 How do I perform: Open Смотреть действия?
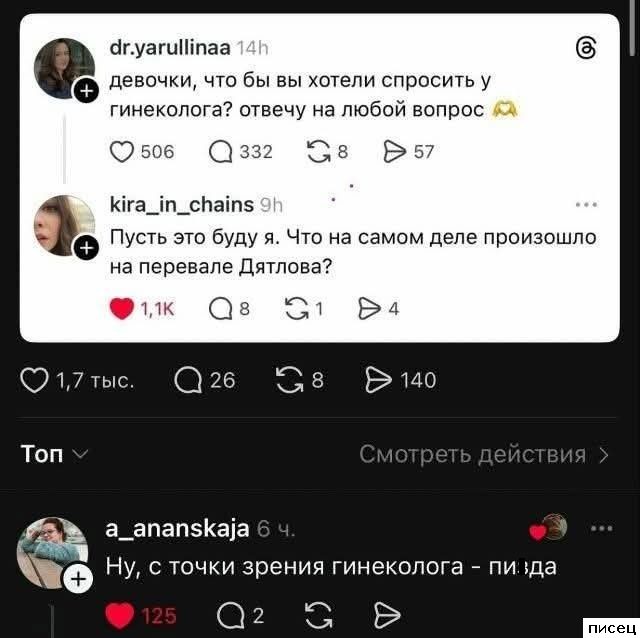483,455
